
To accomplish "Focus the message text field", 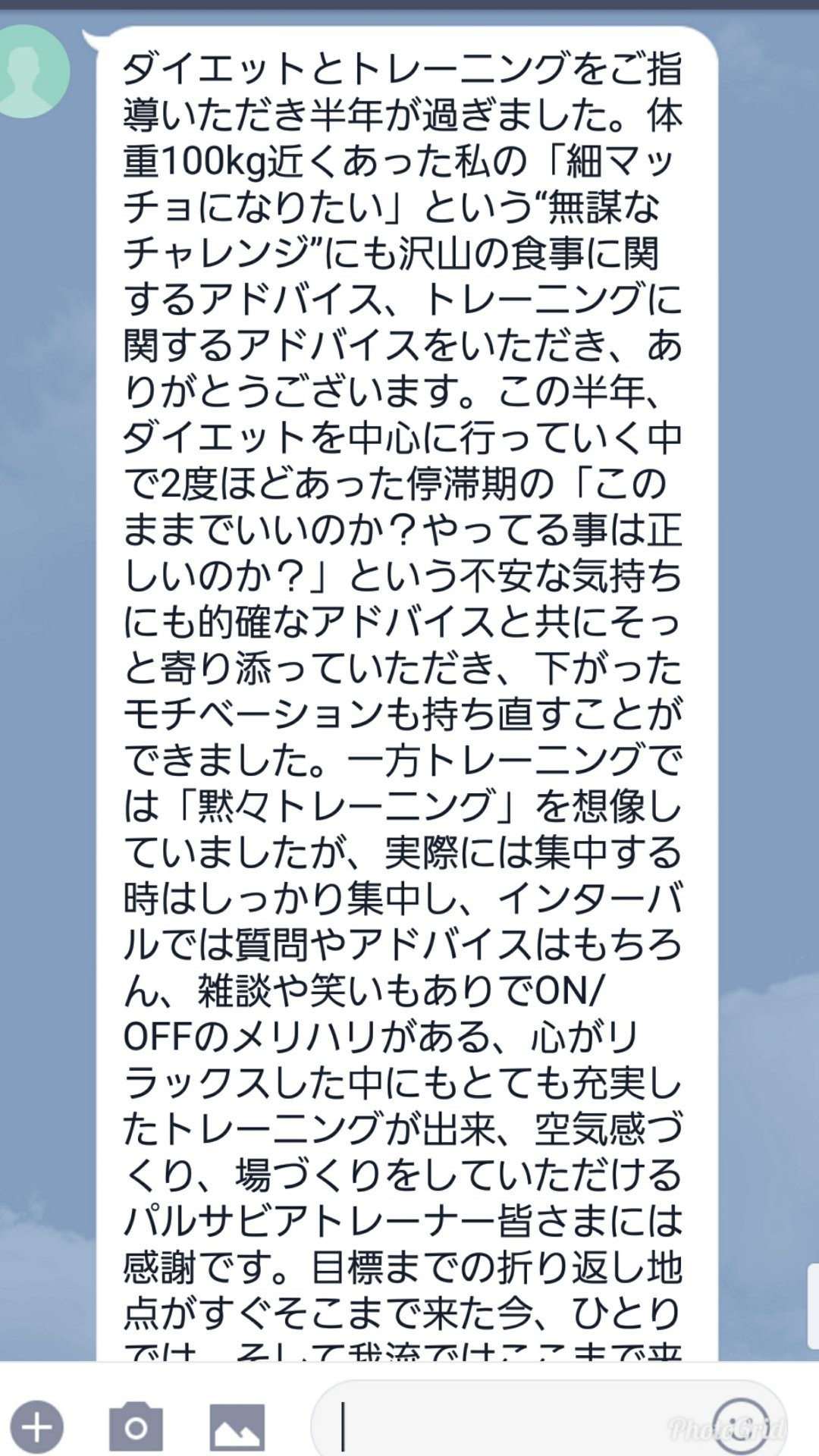I will (x=516, y=1426).
